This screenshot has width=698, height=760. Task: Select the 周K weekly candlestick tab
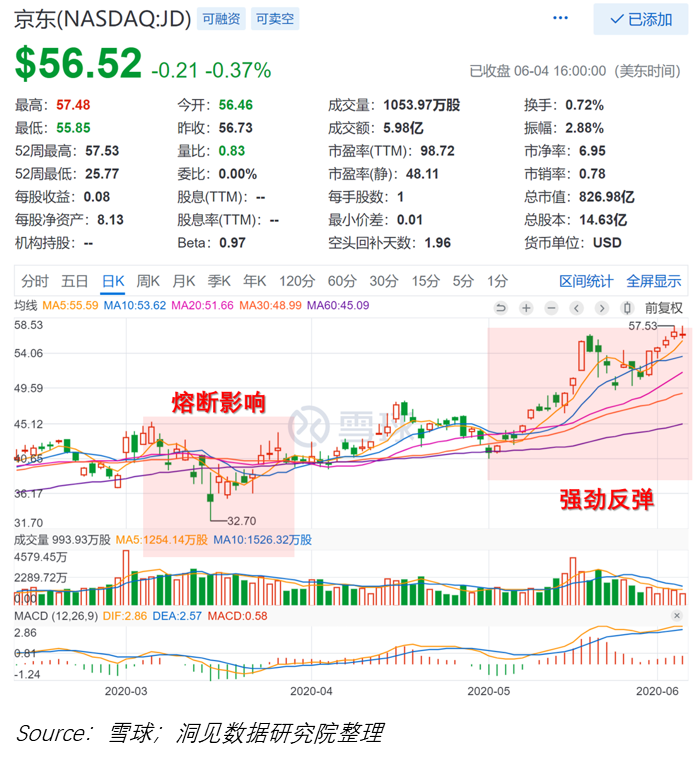tap(148, 281)
